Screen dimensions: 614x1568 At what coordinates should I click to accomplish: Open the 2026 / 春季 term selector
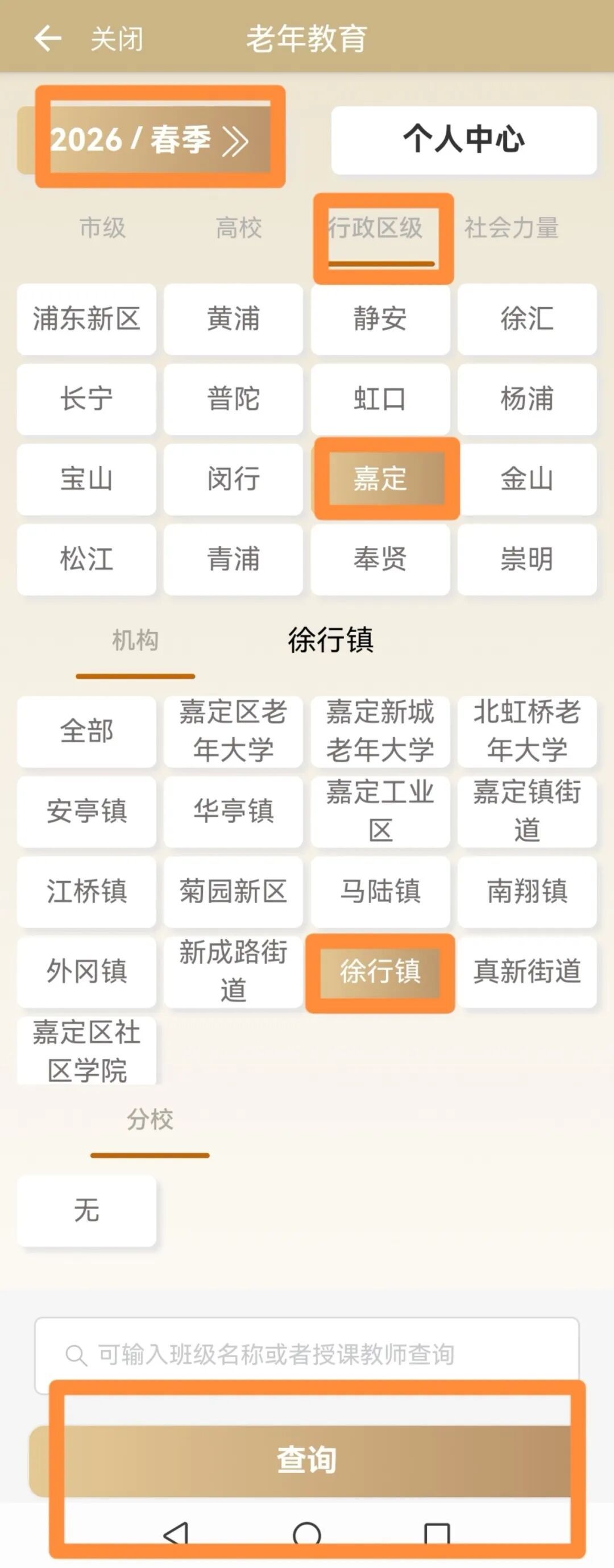(149, 140)
